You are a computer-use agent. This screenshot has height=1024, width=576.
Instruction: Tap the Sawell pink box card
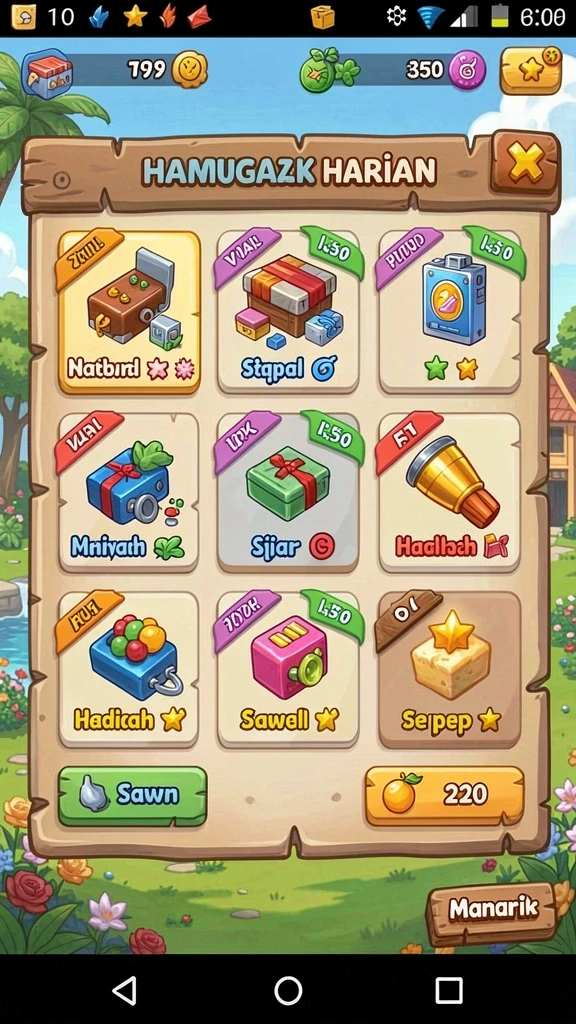pos(288,669)
